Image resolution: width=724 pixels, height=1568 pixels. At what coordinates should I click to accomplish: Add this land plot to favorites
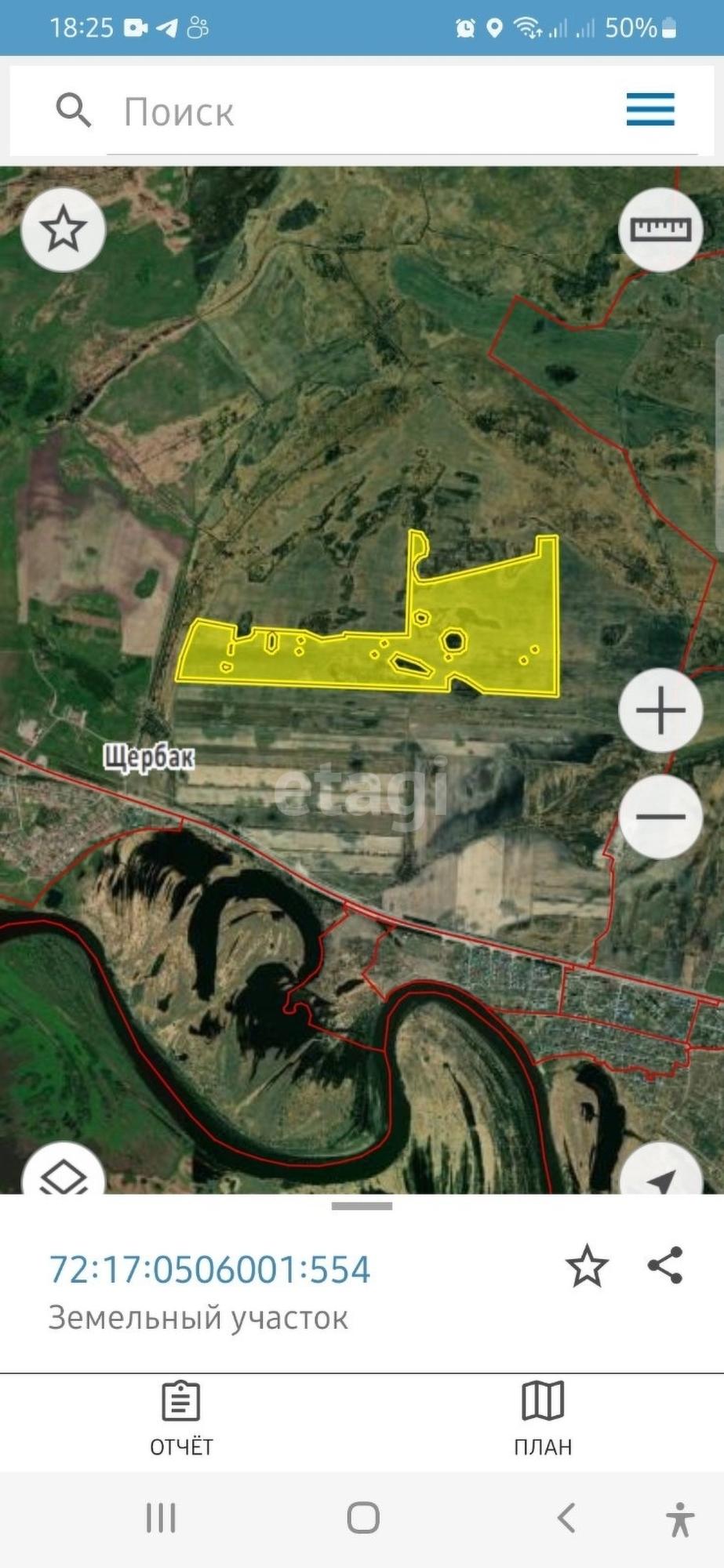(x=587, y=1266)
